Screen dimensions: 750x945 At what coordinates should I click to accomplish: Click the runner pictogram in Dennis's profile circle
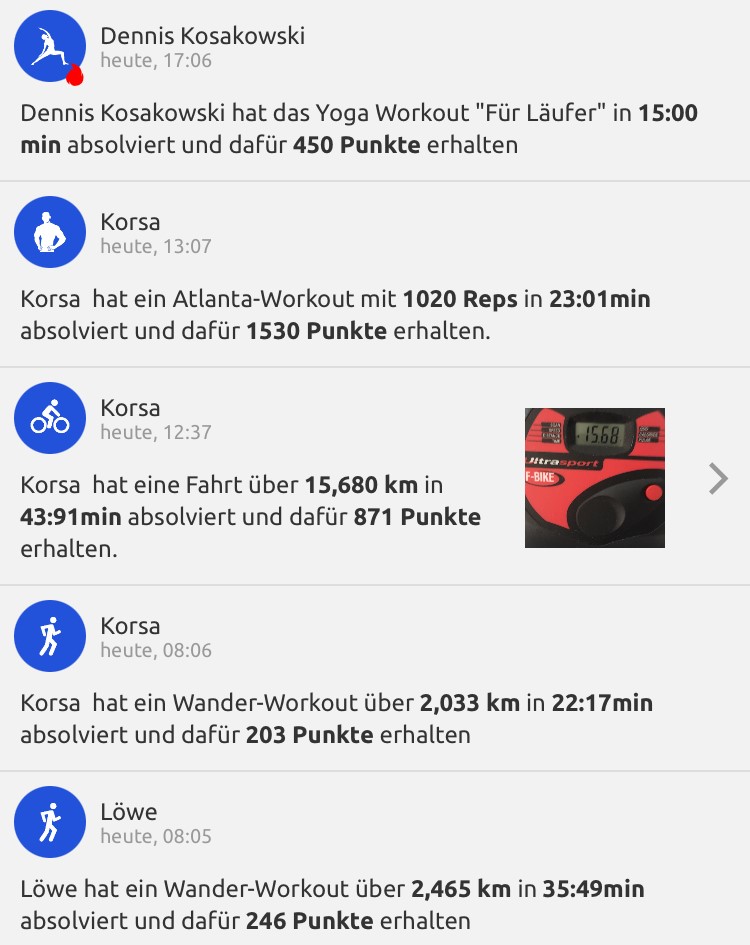tap(48, 45)
